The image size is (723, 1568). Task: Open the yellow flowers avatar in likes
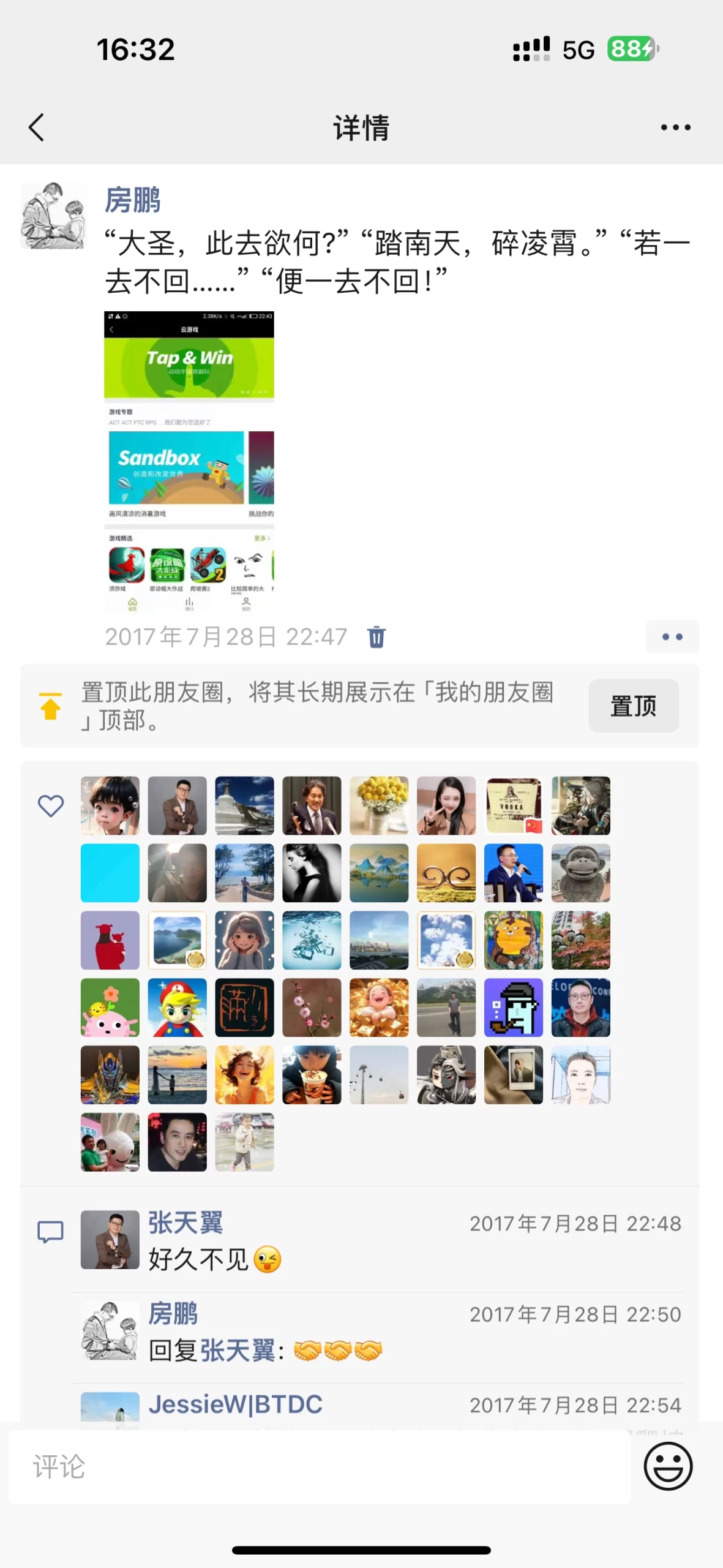pyautogui.click(x=379, y=805)
